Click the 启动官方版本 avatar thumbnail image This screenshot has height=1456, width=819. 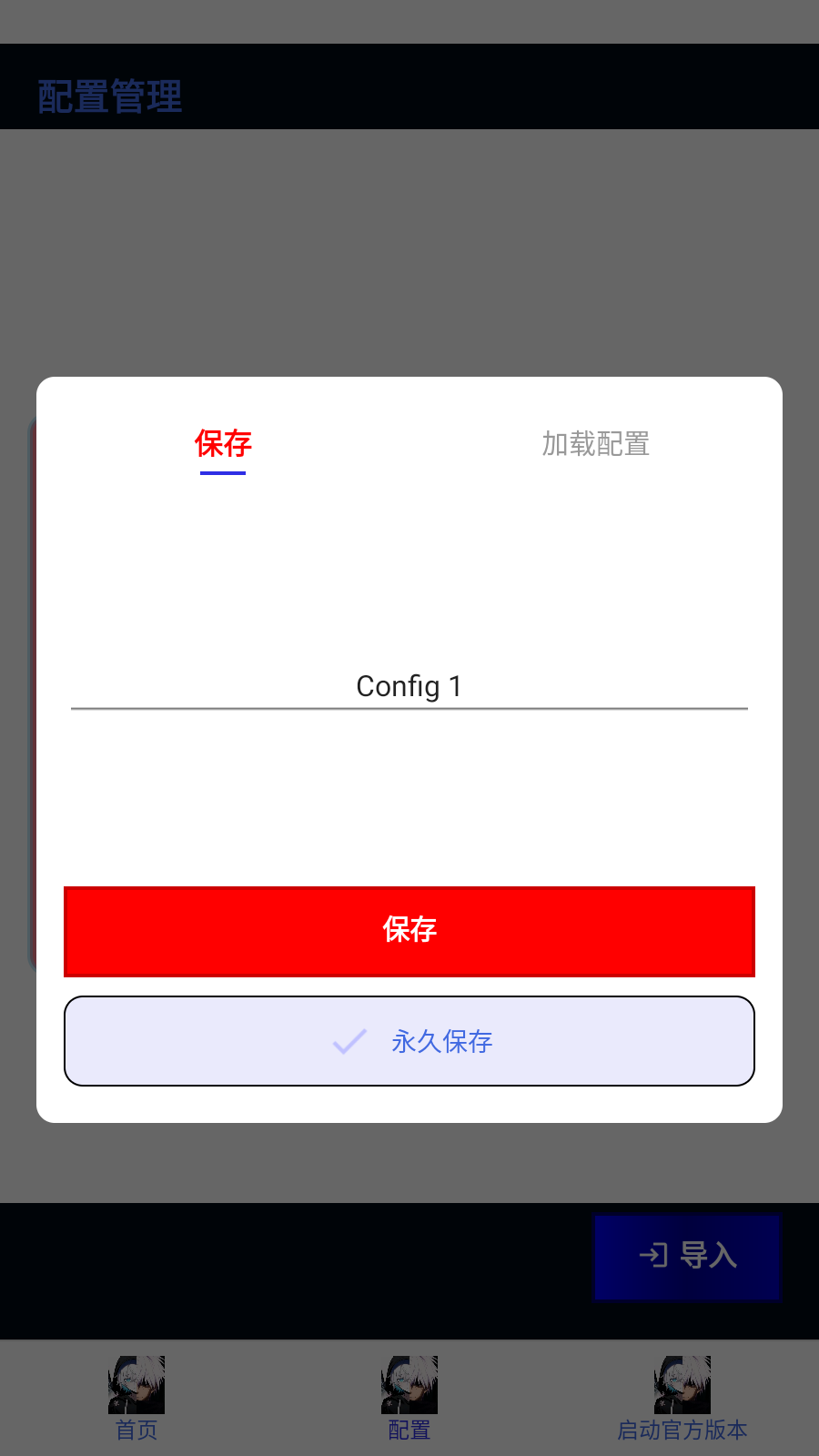[682, 1384]
